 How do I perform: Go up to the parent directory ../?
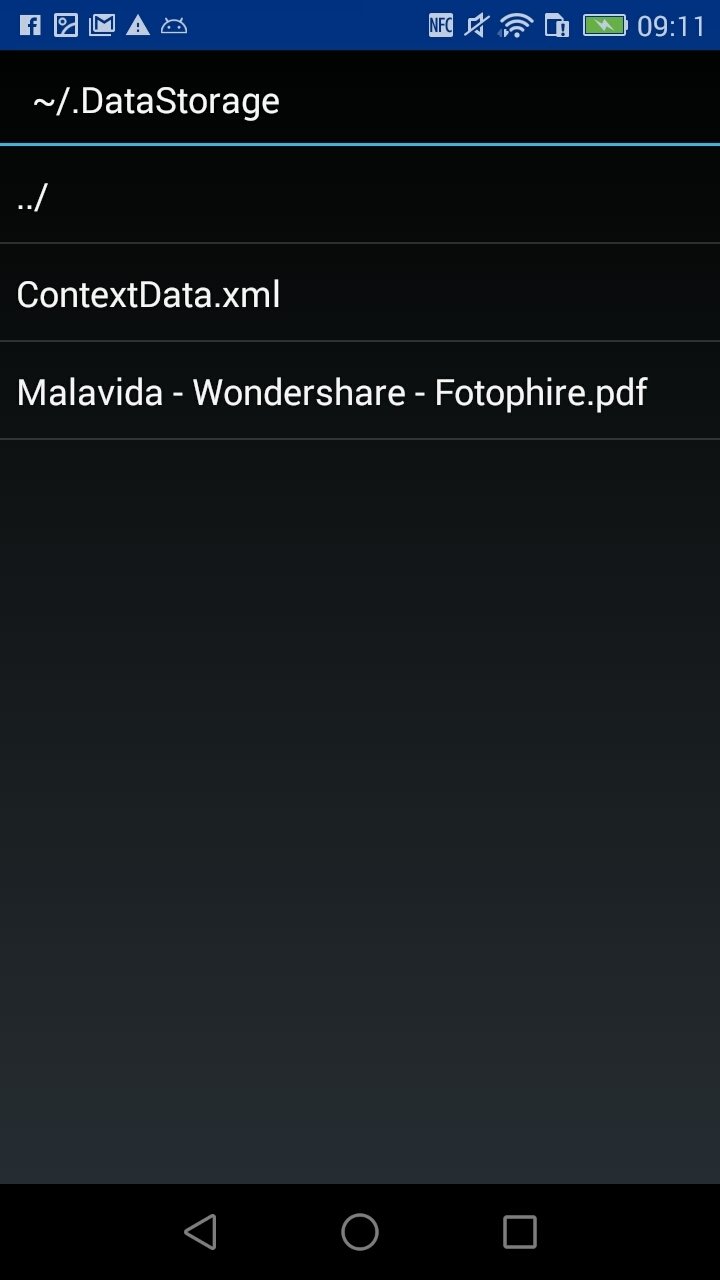(x=360, y=195)
